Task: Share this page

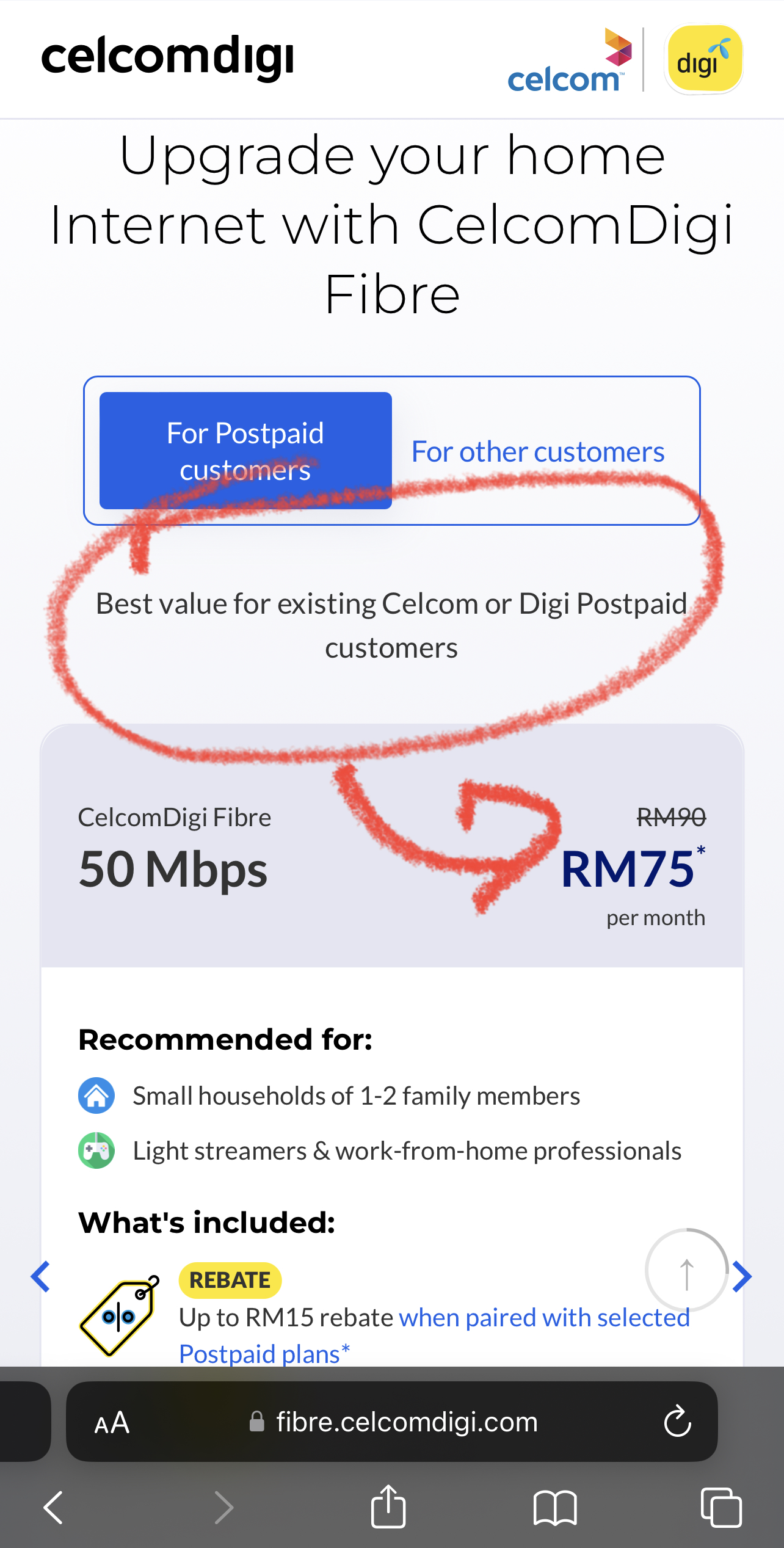Action: tap(388, 1507)
